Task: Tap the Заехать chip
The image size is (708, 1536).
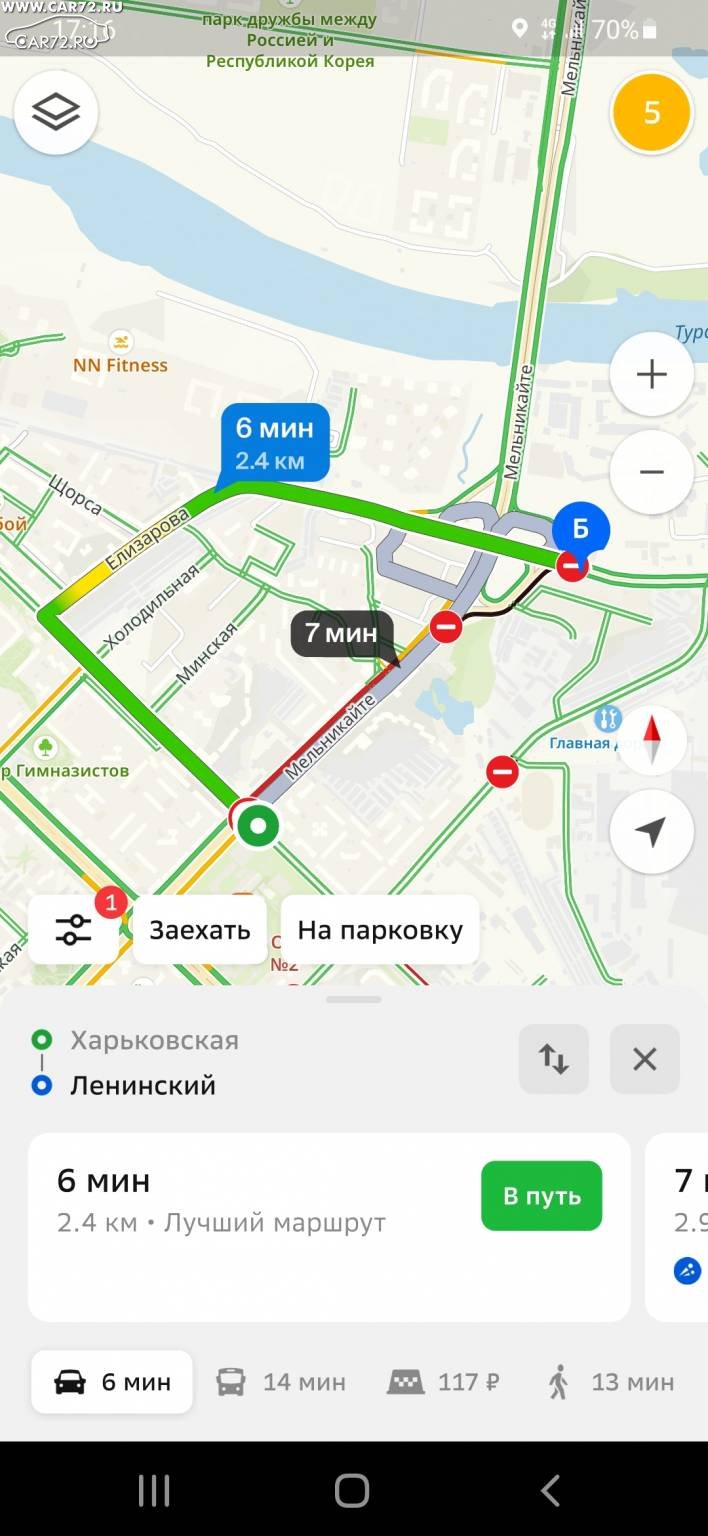Action: click(200, 930)
